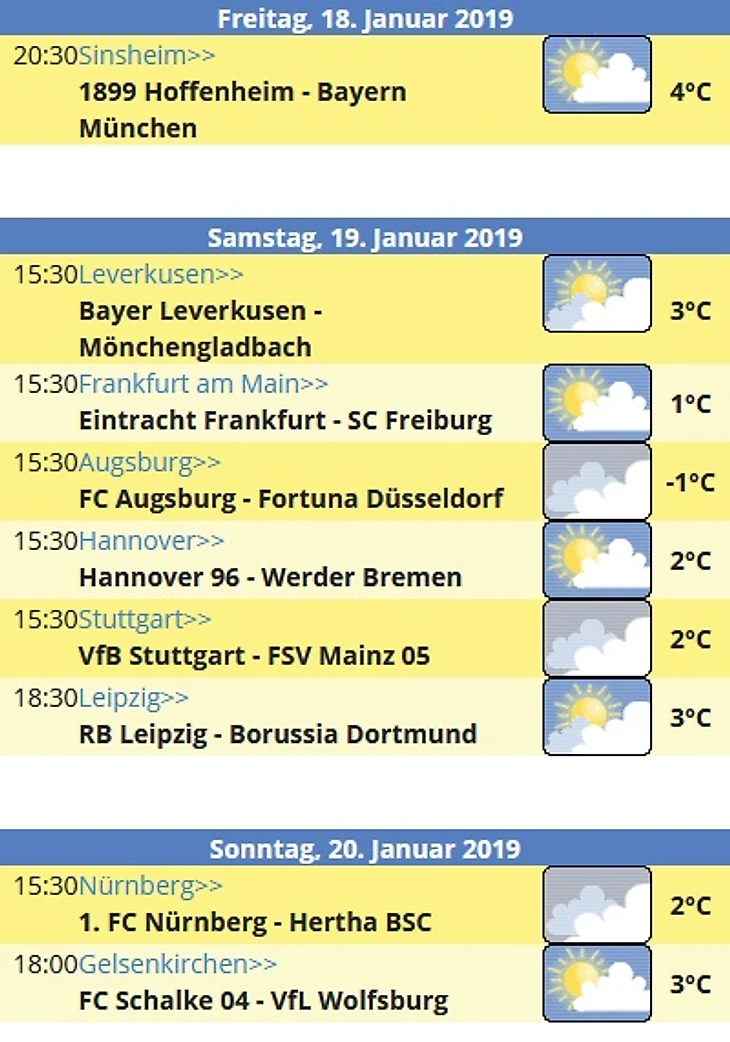Open the Stuttgart forecast link
The image size is (730, 1042).
144,619
